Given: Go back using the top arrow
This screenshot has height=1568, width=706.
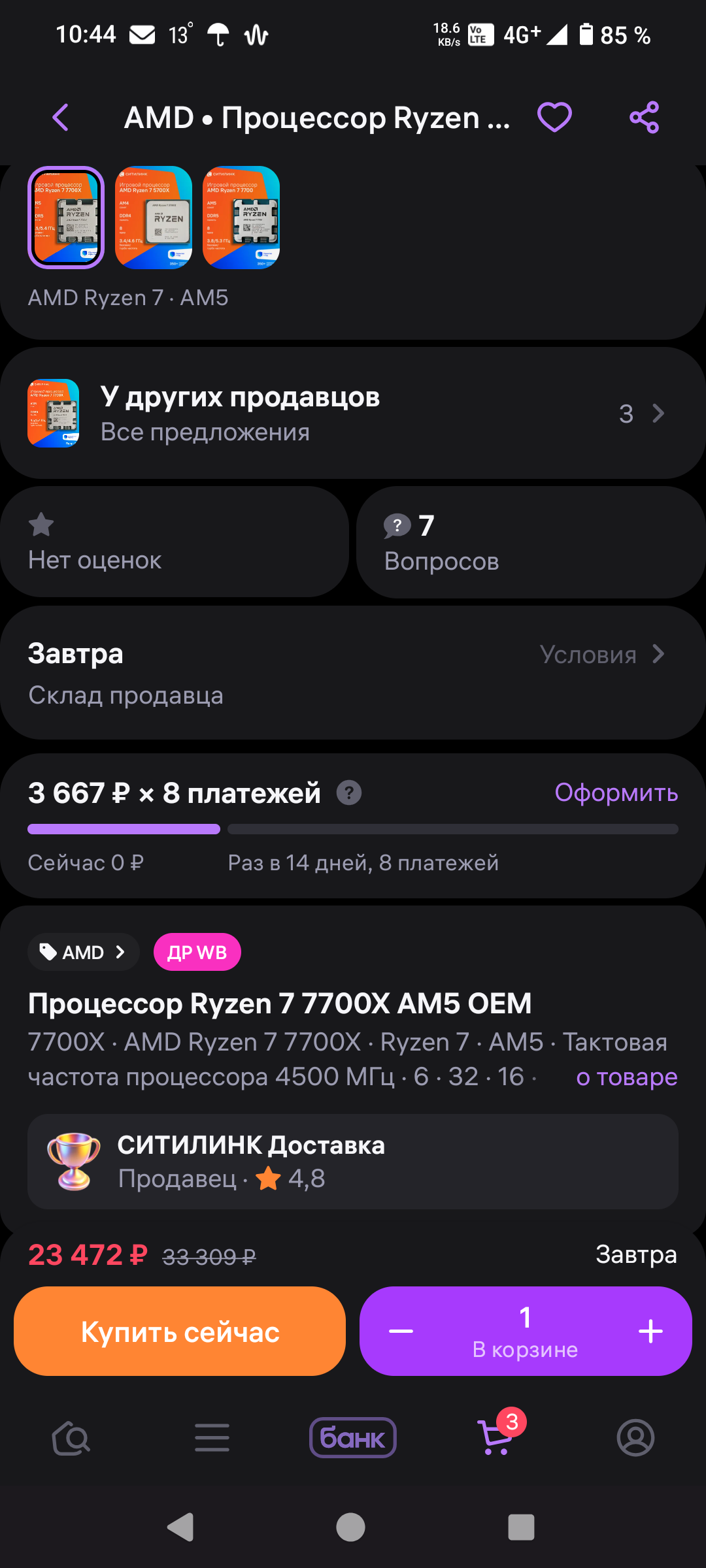Looking at the screenshot, I should 61,118.
